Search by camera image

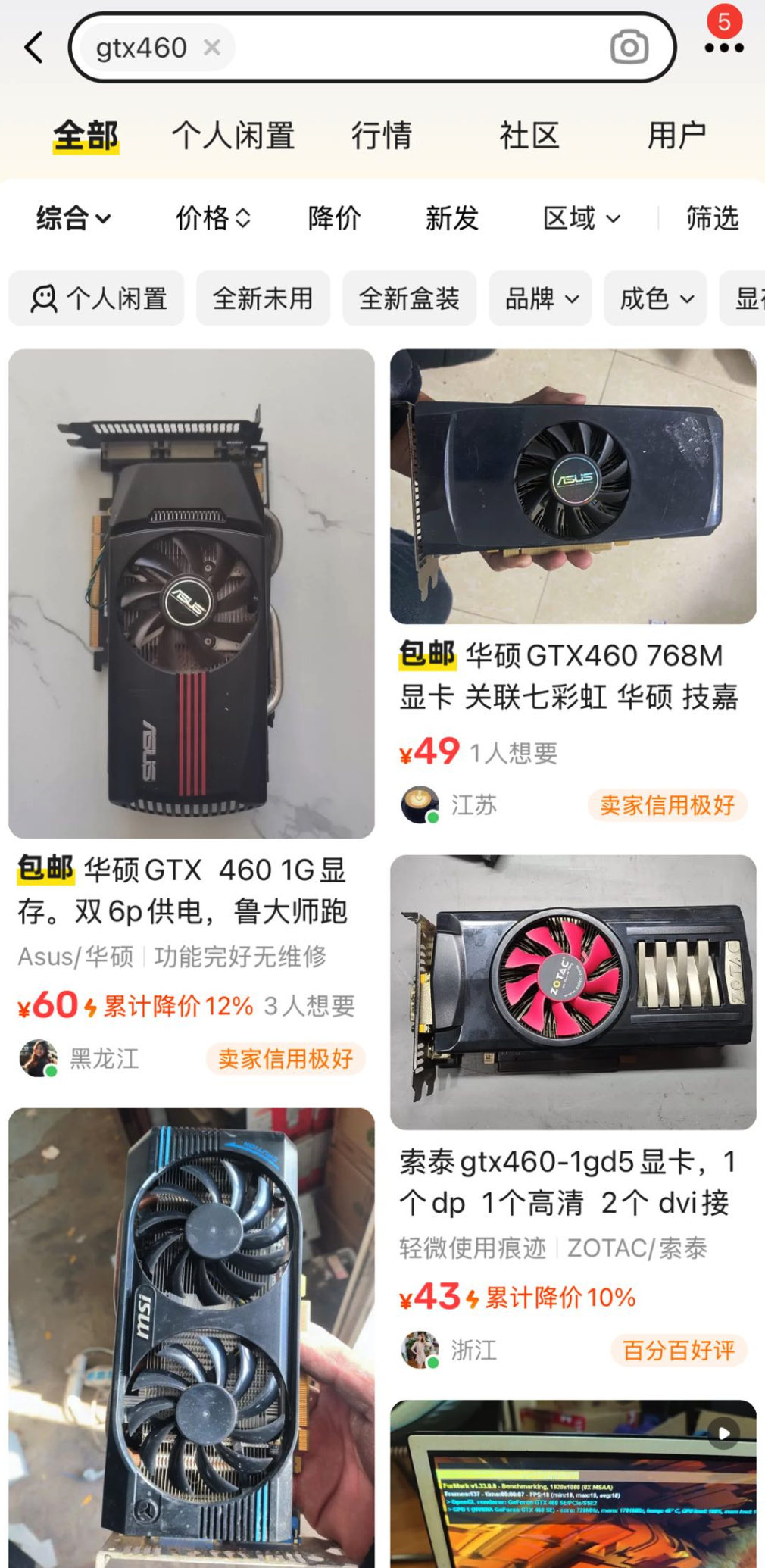[x=629, y=48]
